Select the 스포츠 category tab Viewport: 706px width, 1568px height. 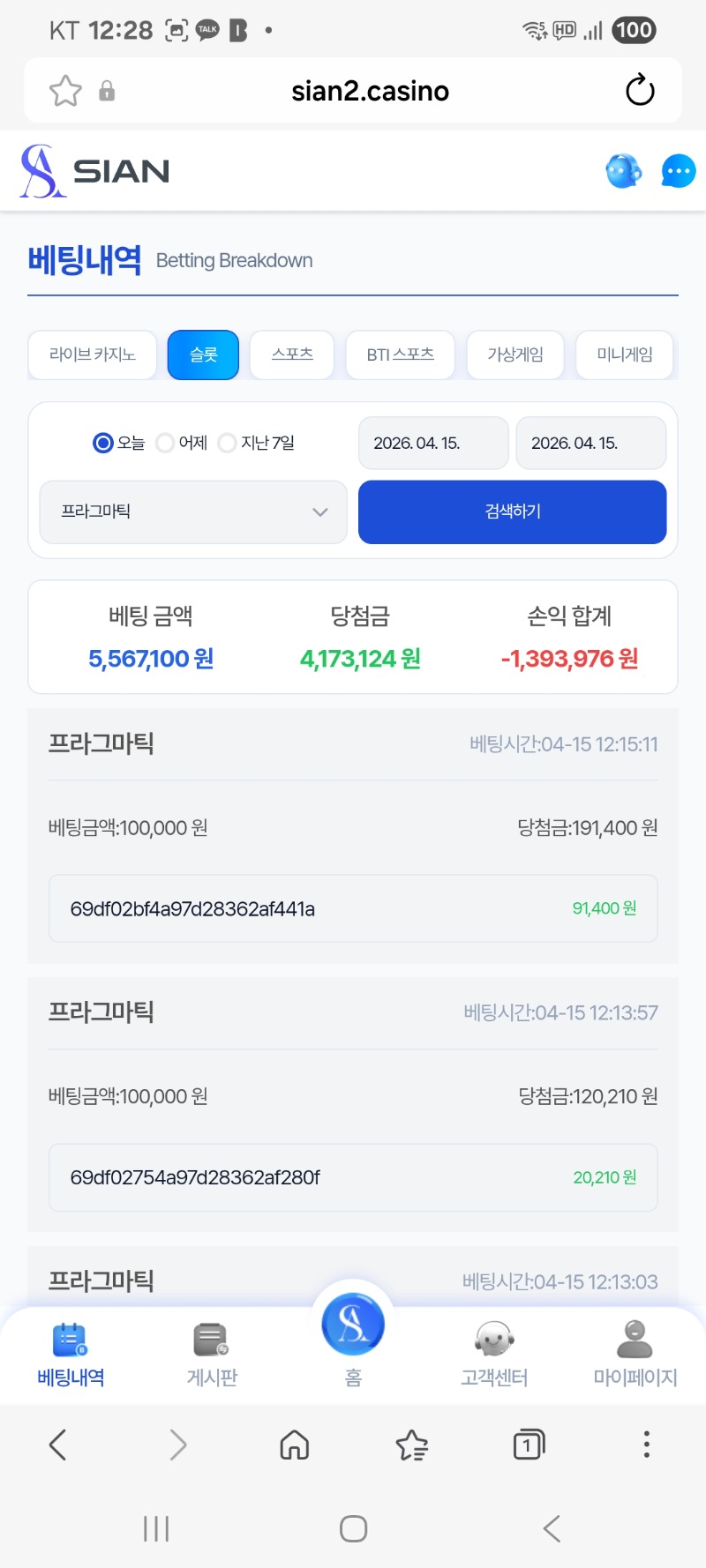point(292,355)
